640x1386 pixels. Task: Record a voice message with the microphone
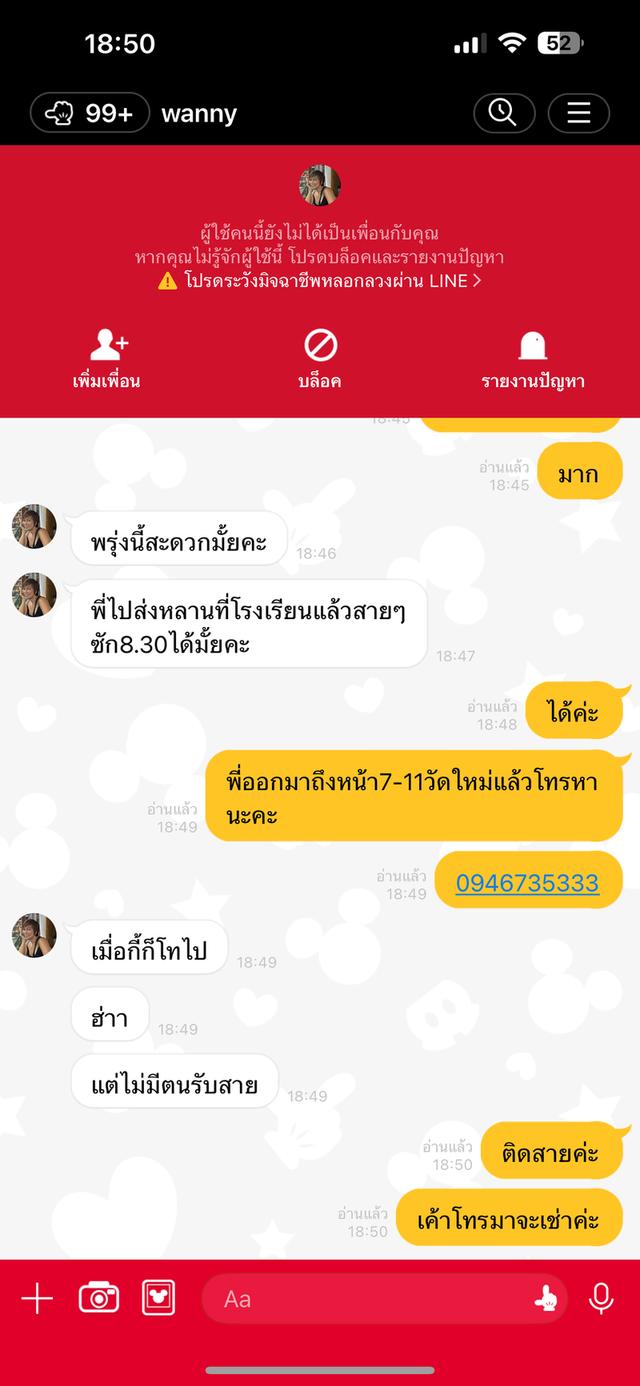pos(601,1298)
